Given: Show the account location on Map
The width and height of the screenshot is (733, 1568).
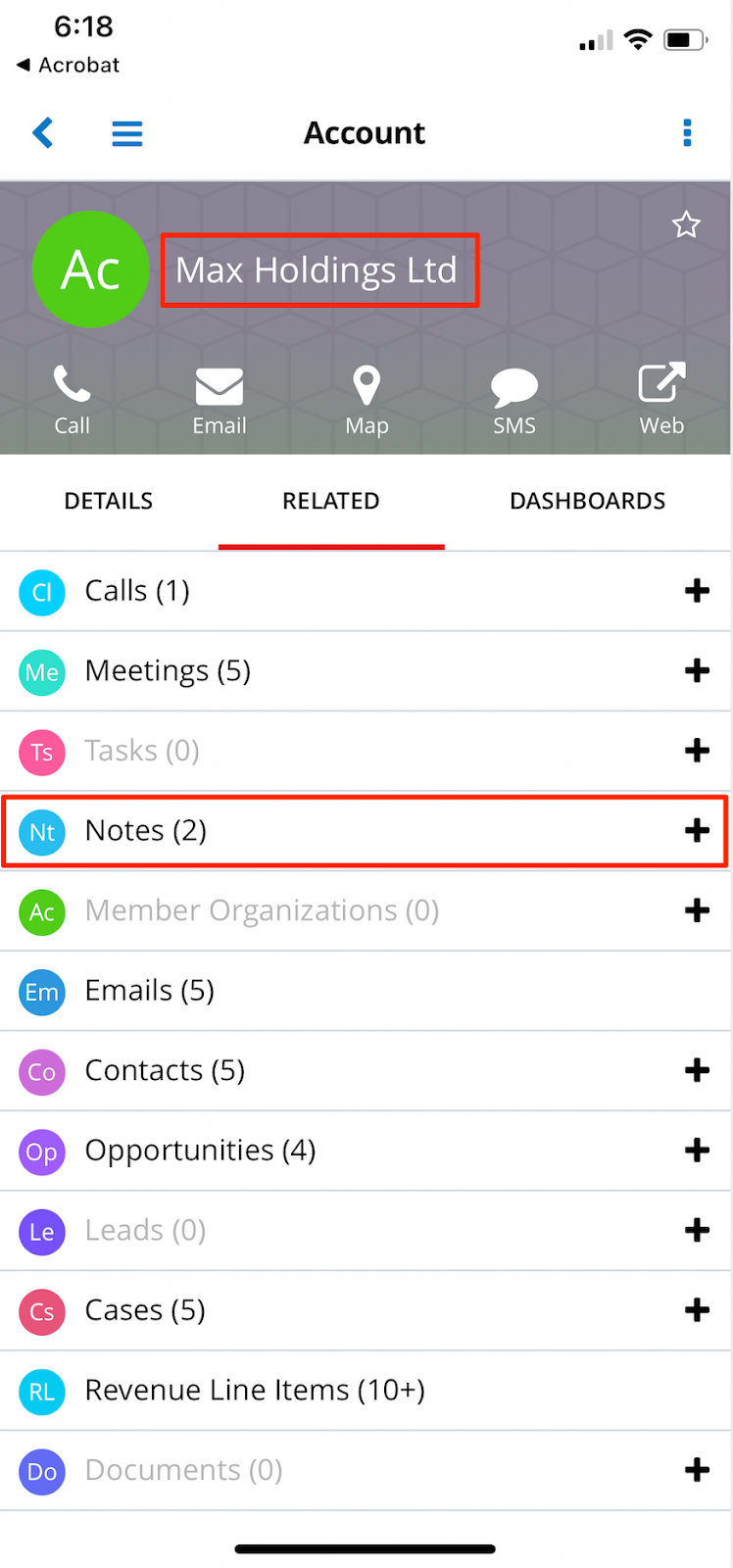Looking at the screenshot, I should pyautogui.click(x=366, y=399).
